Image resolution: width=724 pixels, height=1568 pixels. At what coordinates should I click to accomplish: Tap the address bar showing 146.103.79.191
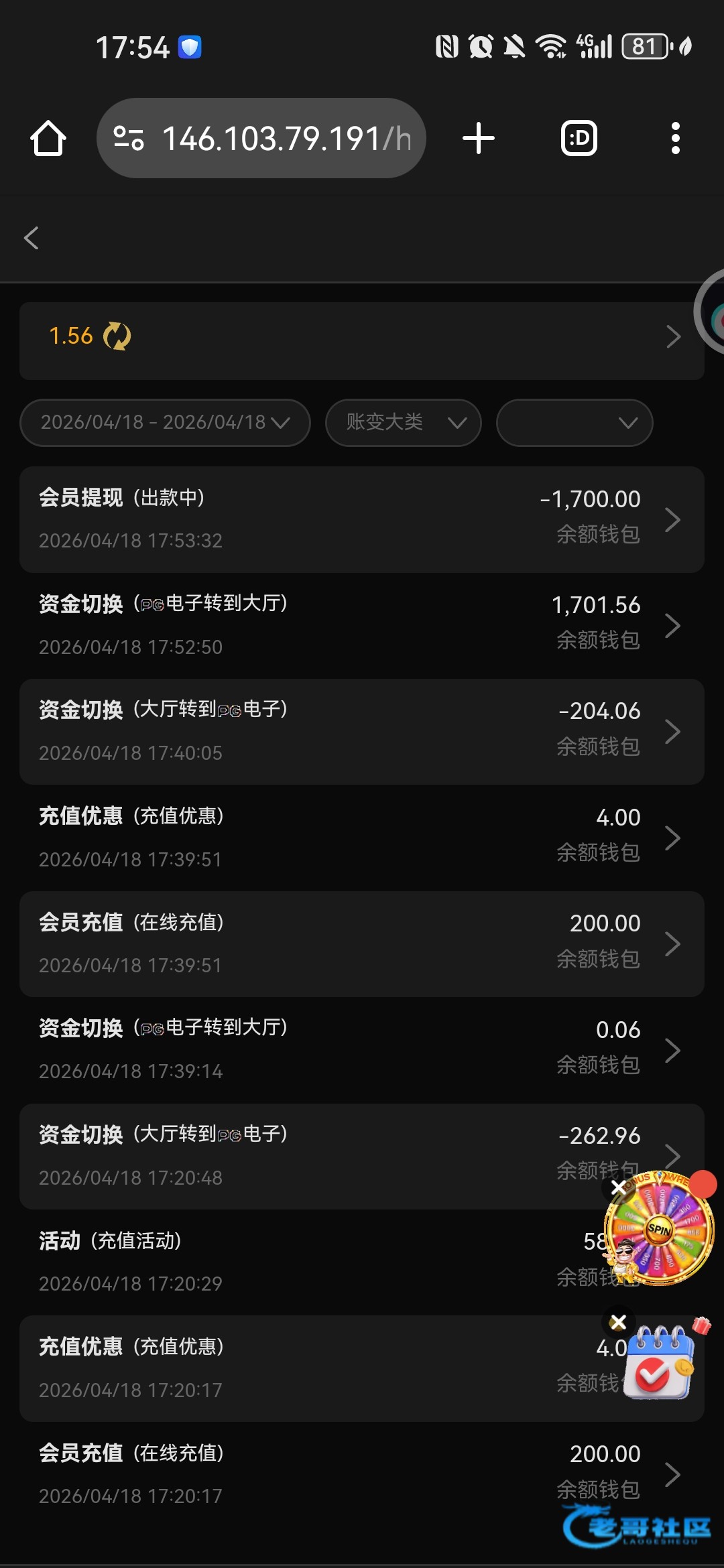pyautogui.click(x=261, y=138)
